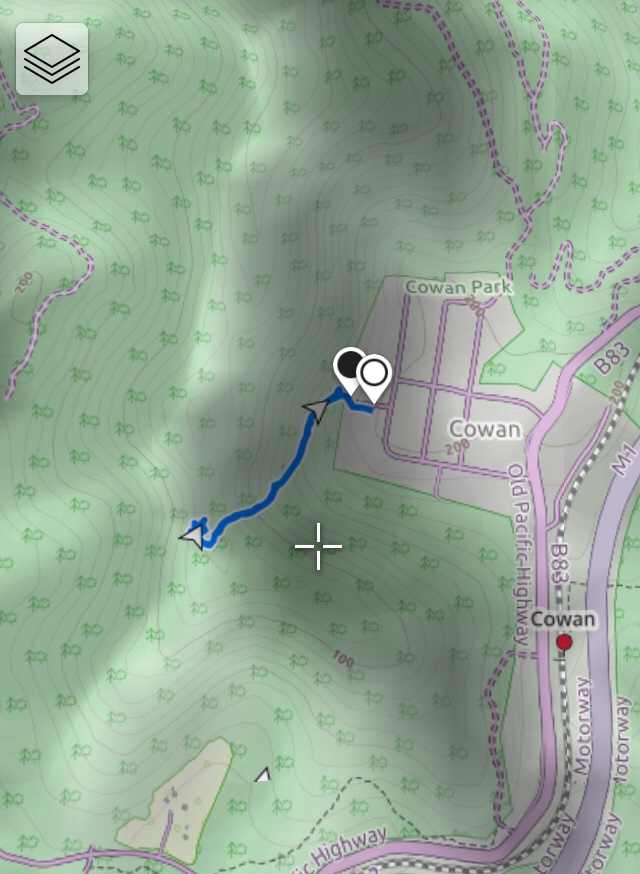This screenshot has width=640, height=874.
Task: Select the white route waypoint pin
Action: (x=375, y=376)
